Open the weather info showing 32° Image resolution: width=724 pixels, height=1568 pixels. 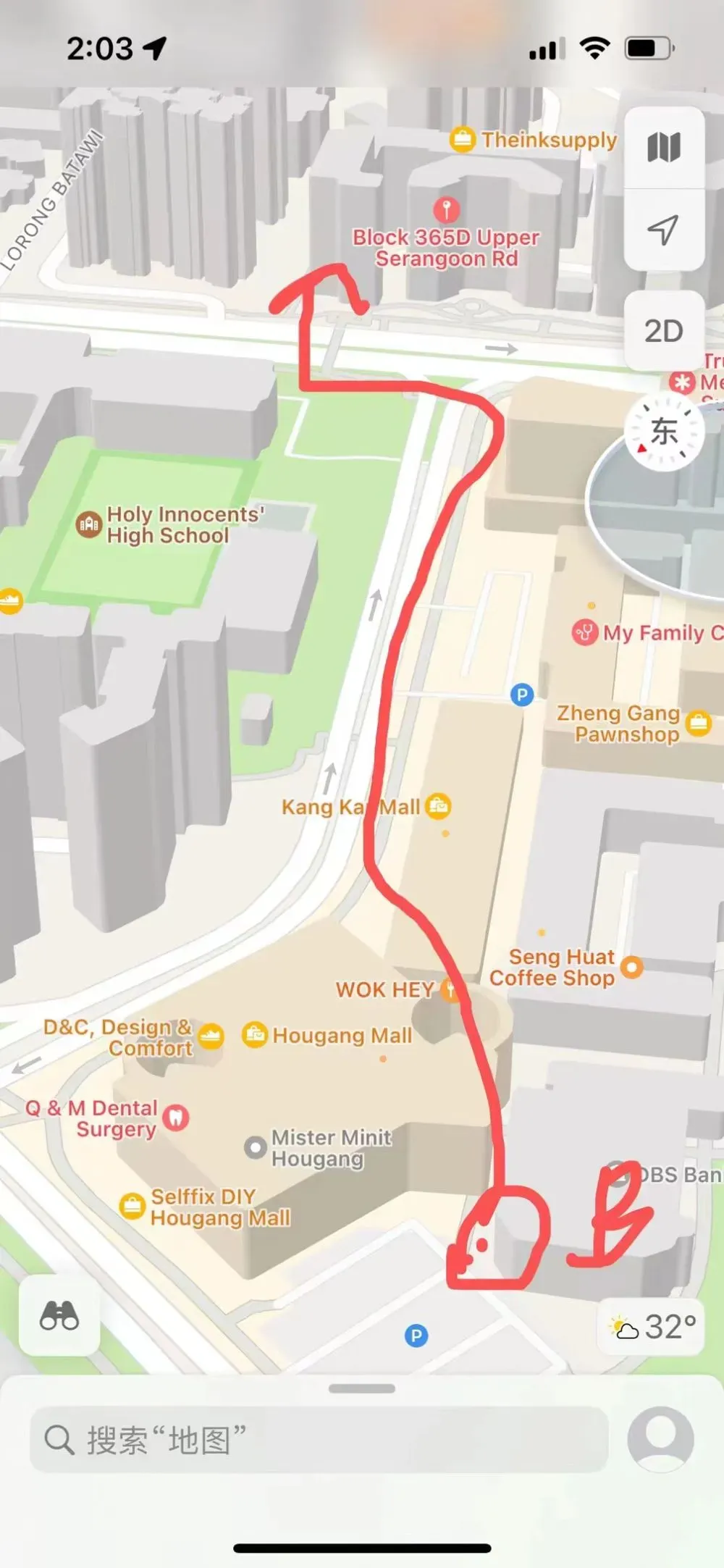(651, 1327)
